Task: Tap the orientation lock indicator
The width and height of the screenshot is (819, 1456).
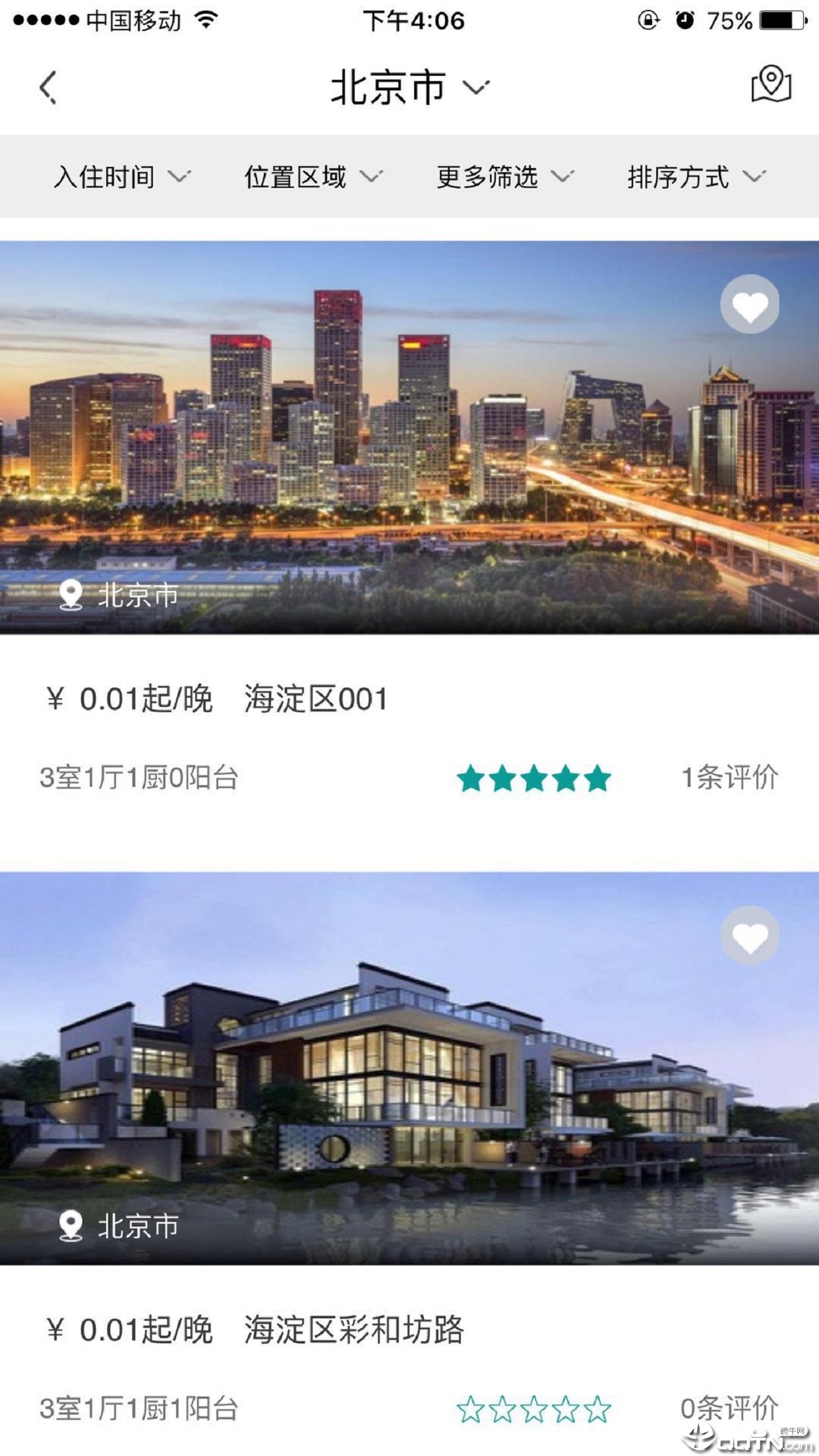Action: tap(648, 20)
